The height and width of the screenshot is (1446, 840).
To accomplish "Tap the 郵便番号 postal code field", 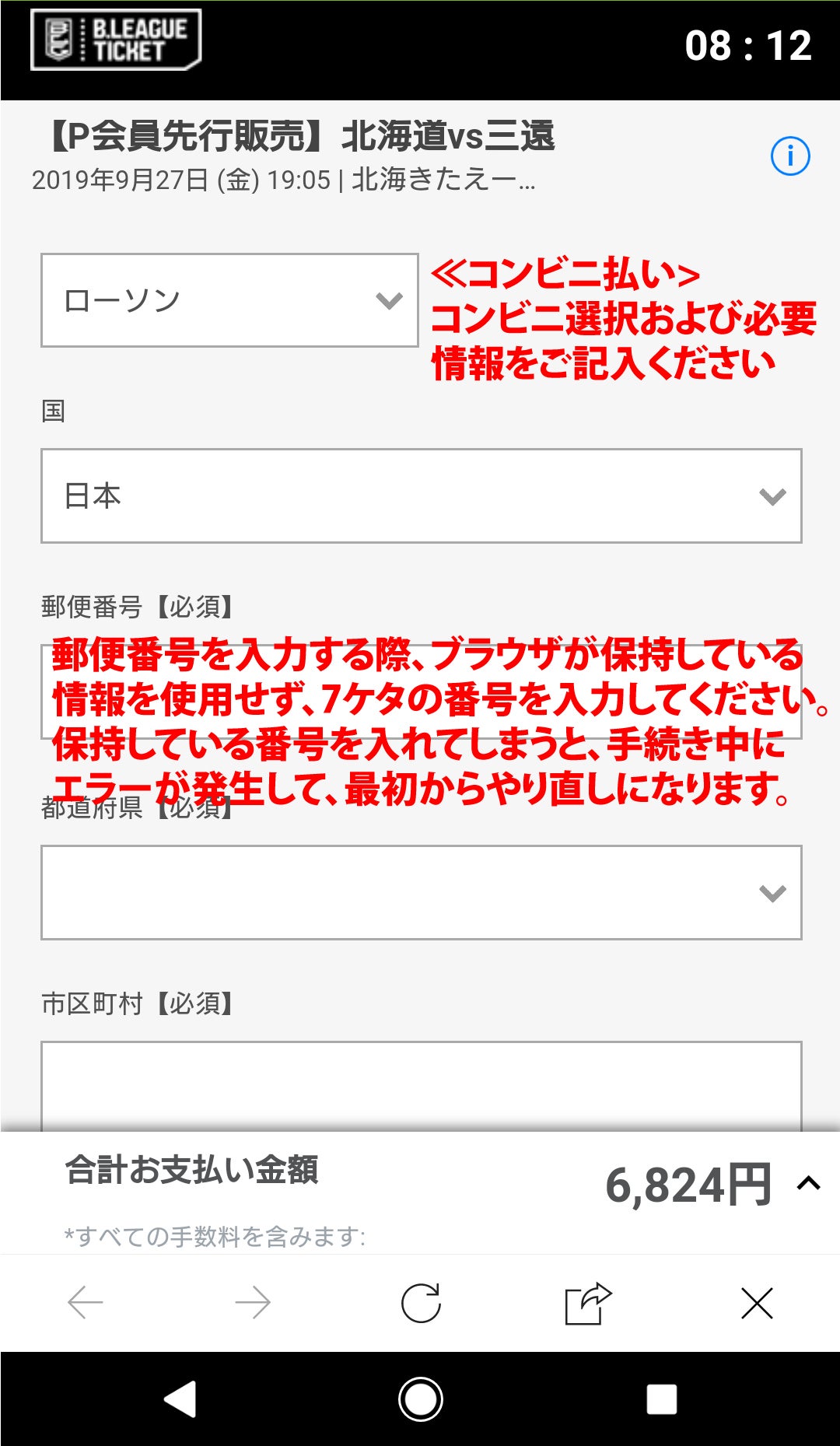I will pos(422,691).
